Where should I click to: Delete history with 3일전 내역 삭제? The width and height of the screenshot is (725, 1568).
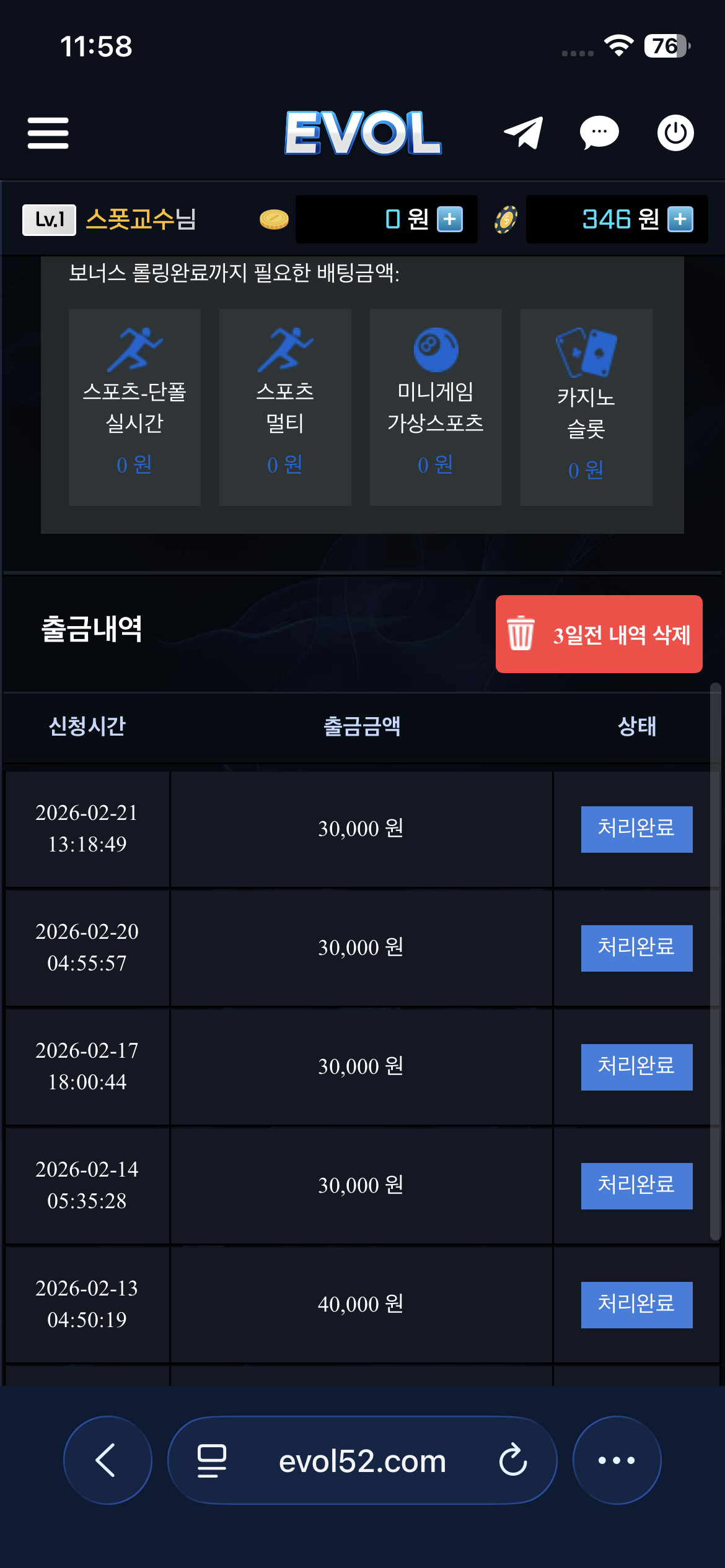pos(599,634)
